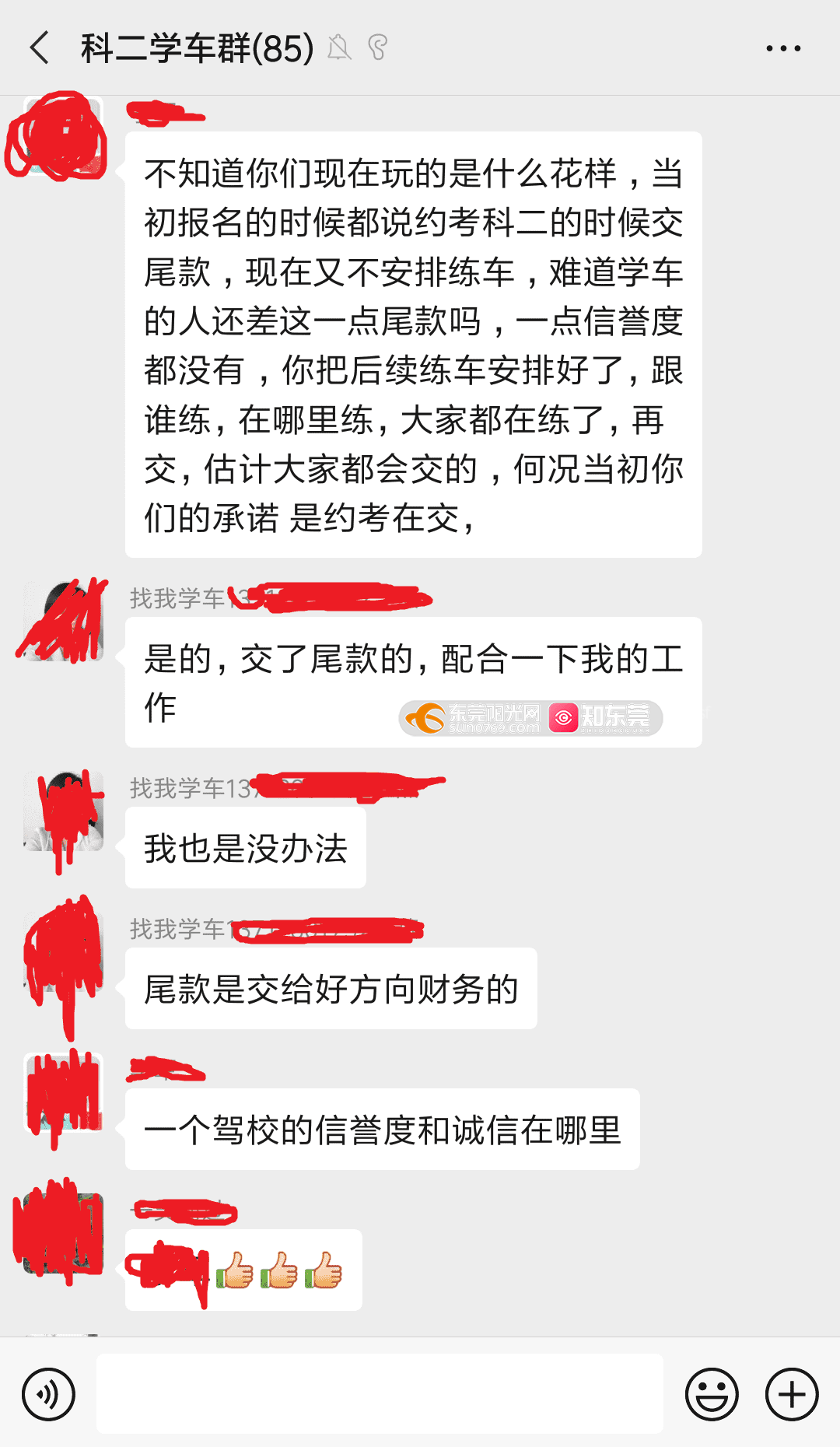840x1447 pixels.
Task: Open the group chat overflow menu
Action: (x=782, y=48)
